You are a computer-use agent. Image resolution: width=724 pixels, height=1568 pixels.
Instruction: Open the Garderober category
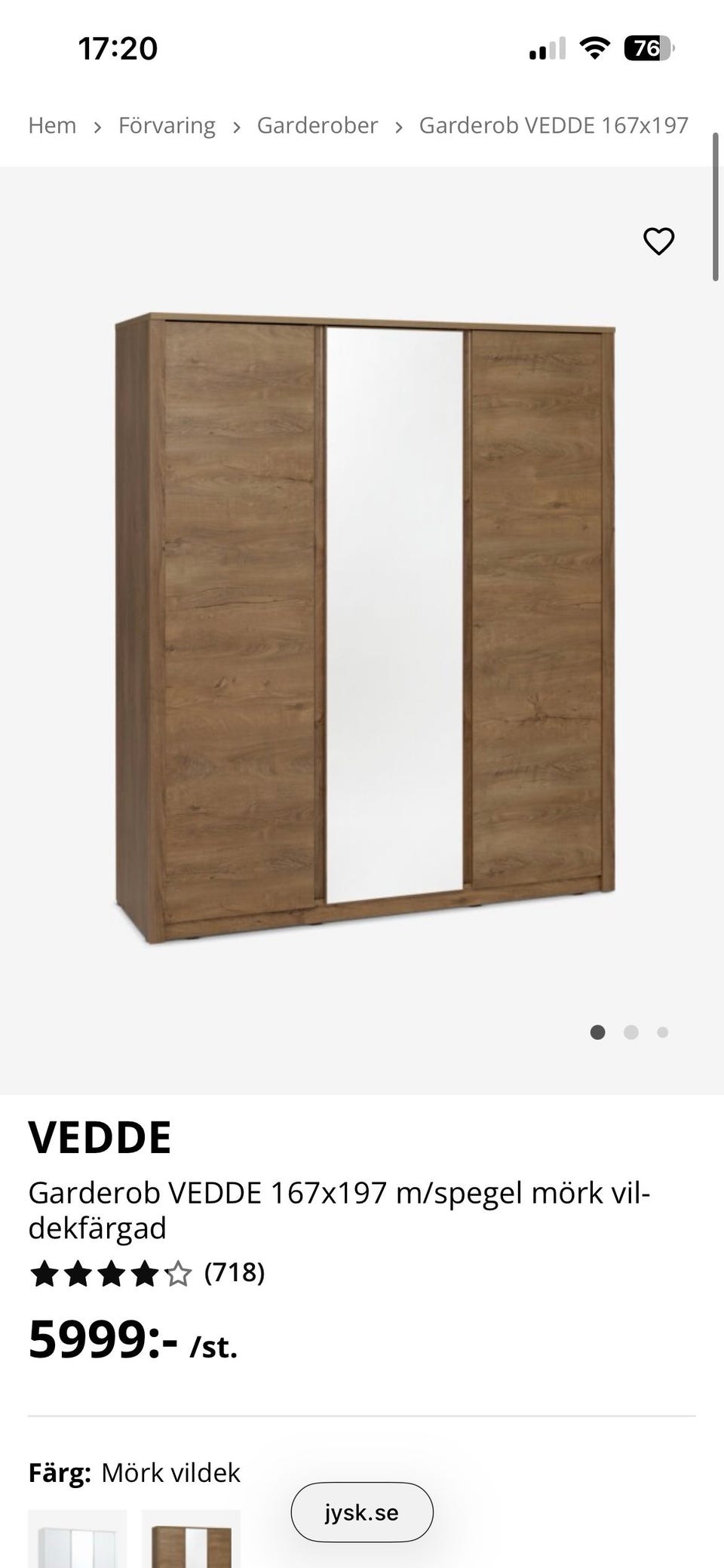317,125
